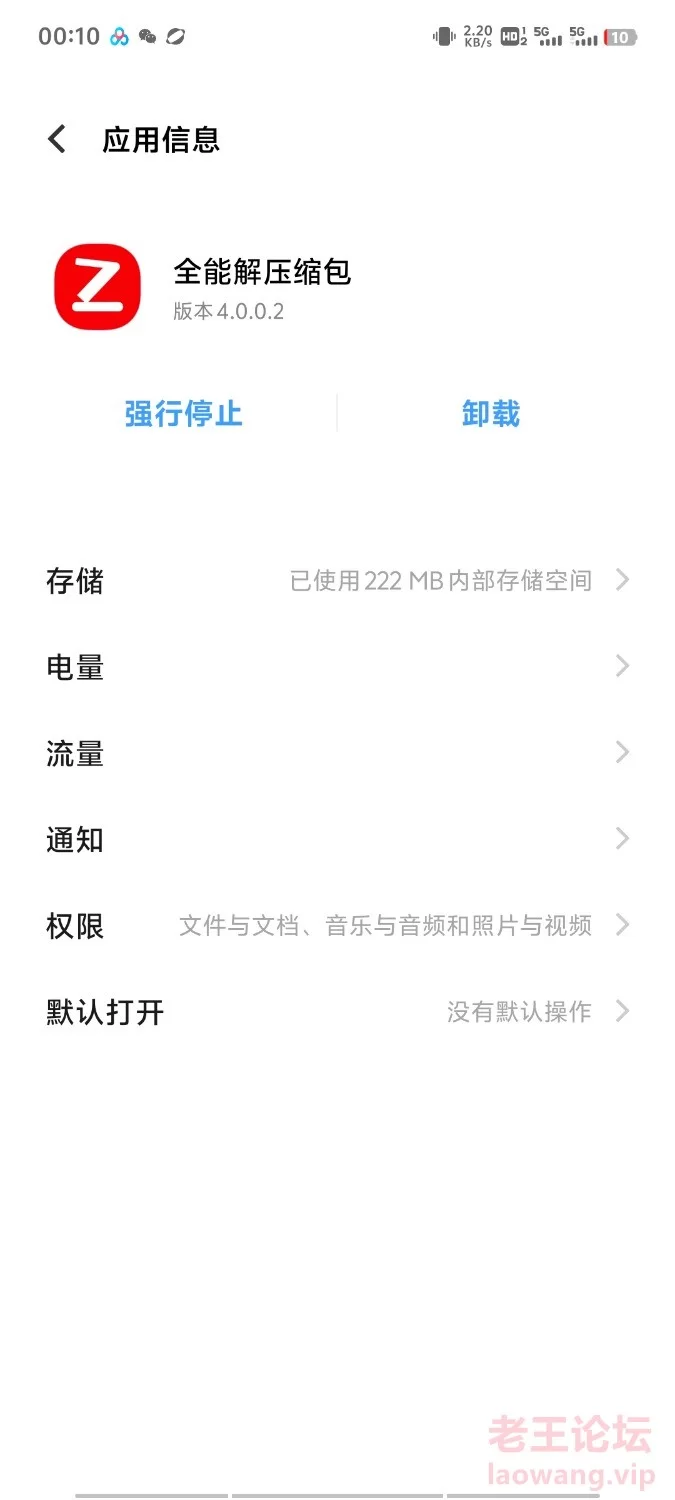The image size is (675, 1500).
Task: Tap 强行停止 to force stop the app
Action: [x=184, y=413]
